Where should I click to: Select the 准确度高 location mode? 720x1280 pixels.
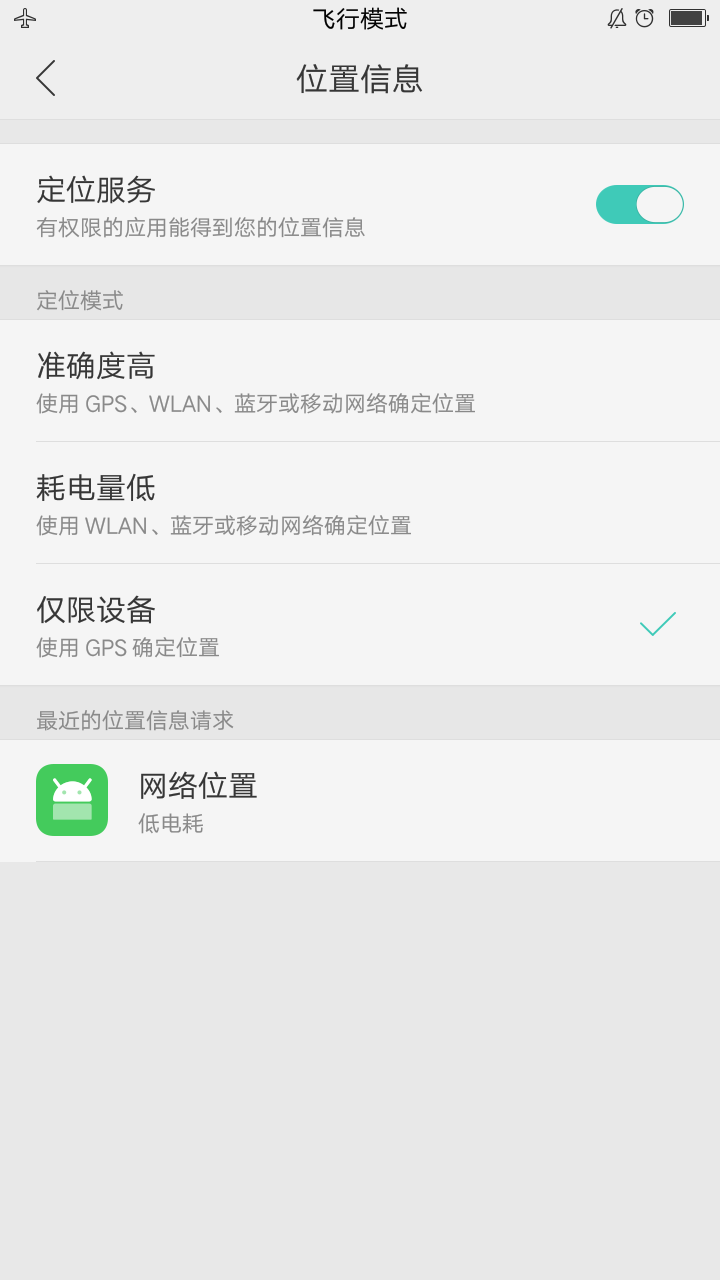[360, 382]
